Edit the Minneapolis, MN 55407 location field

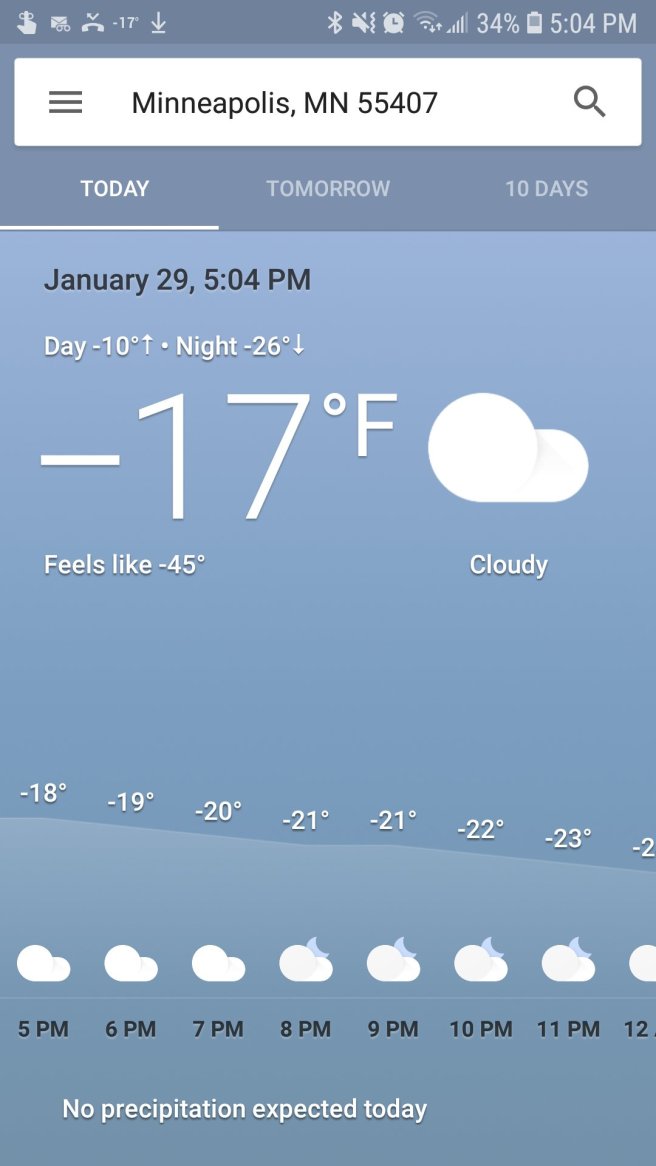point(285,102)
